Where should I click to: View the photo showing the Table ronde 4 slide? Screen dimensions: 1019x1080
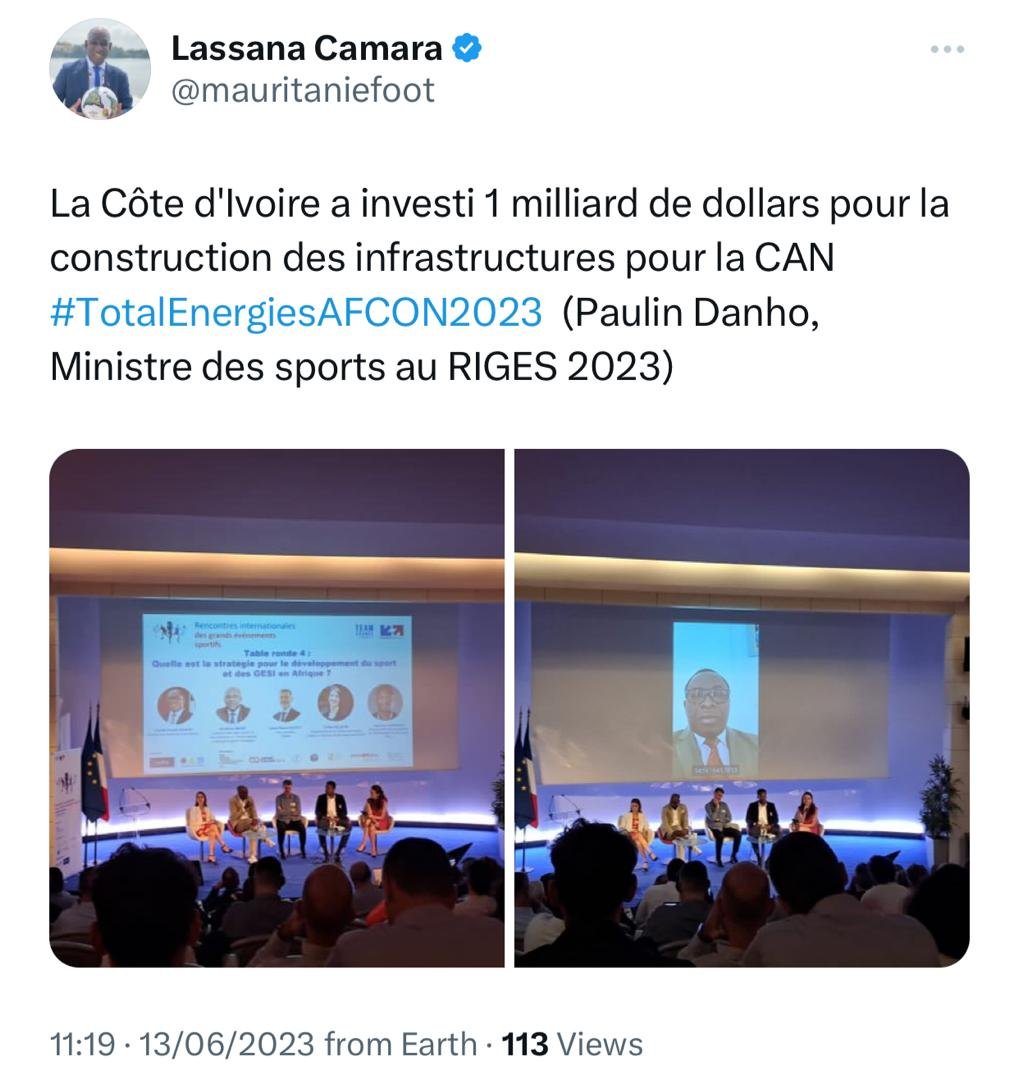277,707
